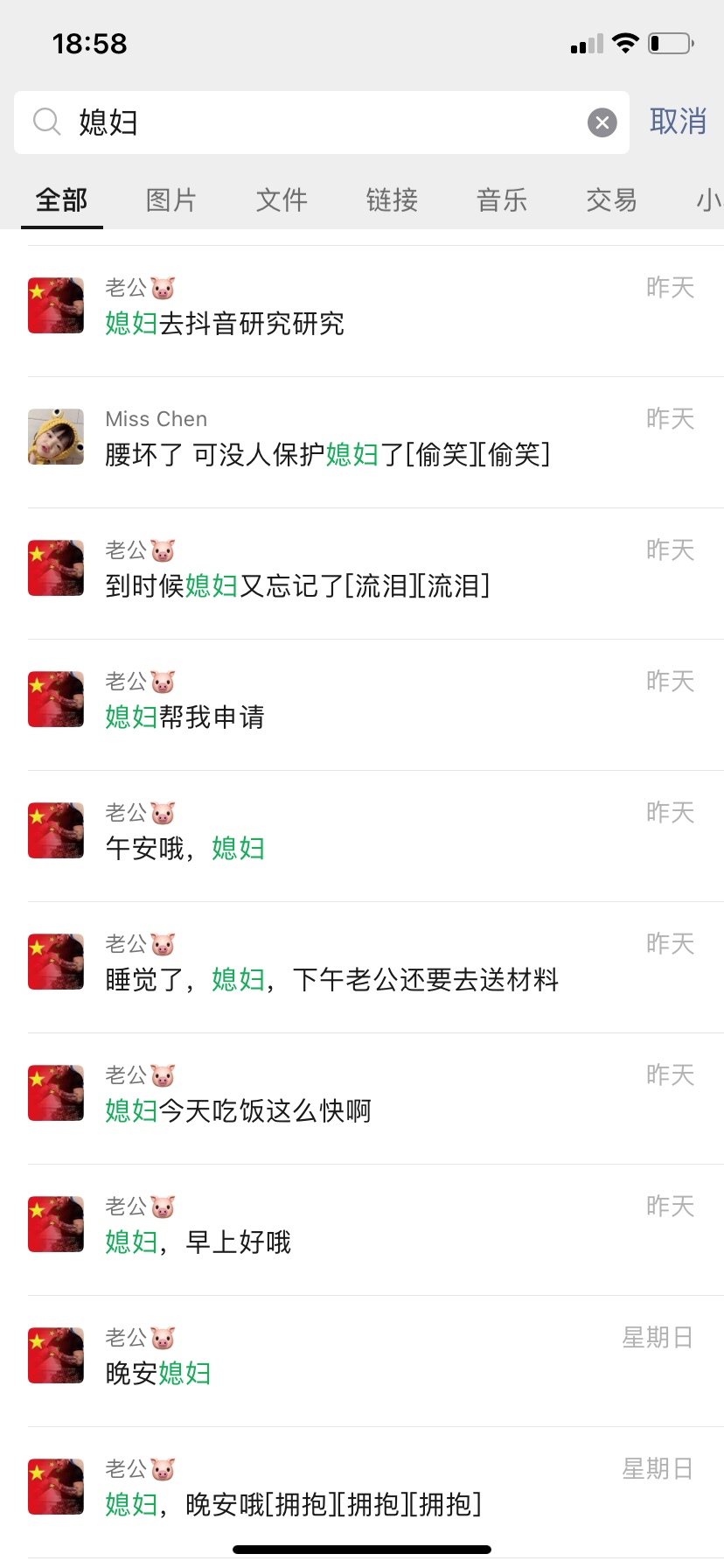Switch to the 音乐 tab
Screen dimensions: 724x1568
502,200
